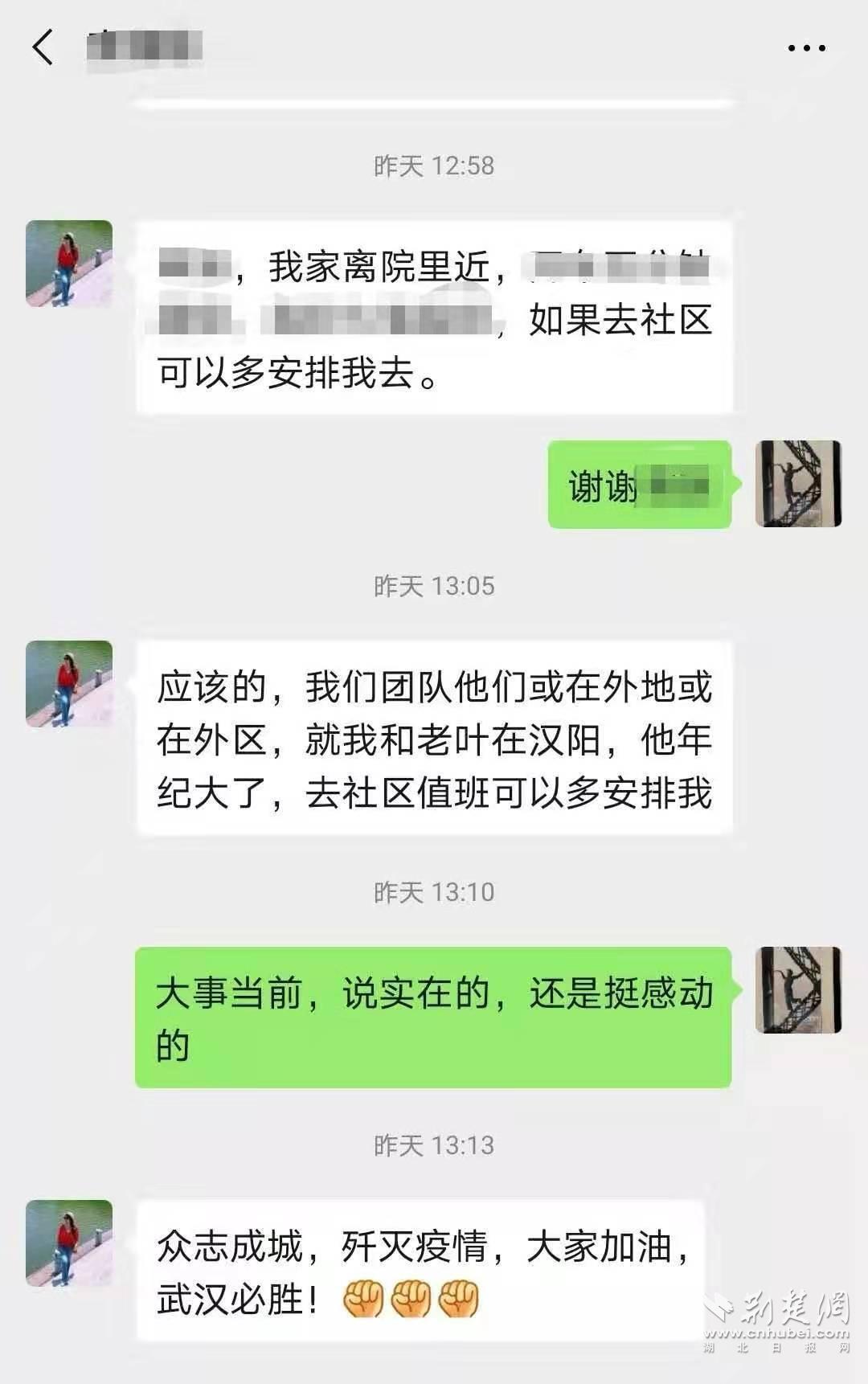
Task: Tap your own avatar next to the 谢谢 reply
Action: click(798, 484)
